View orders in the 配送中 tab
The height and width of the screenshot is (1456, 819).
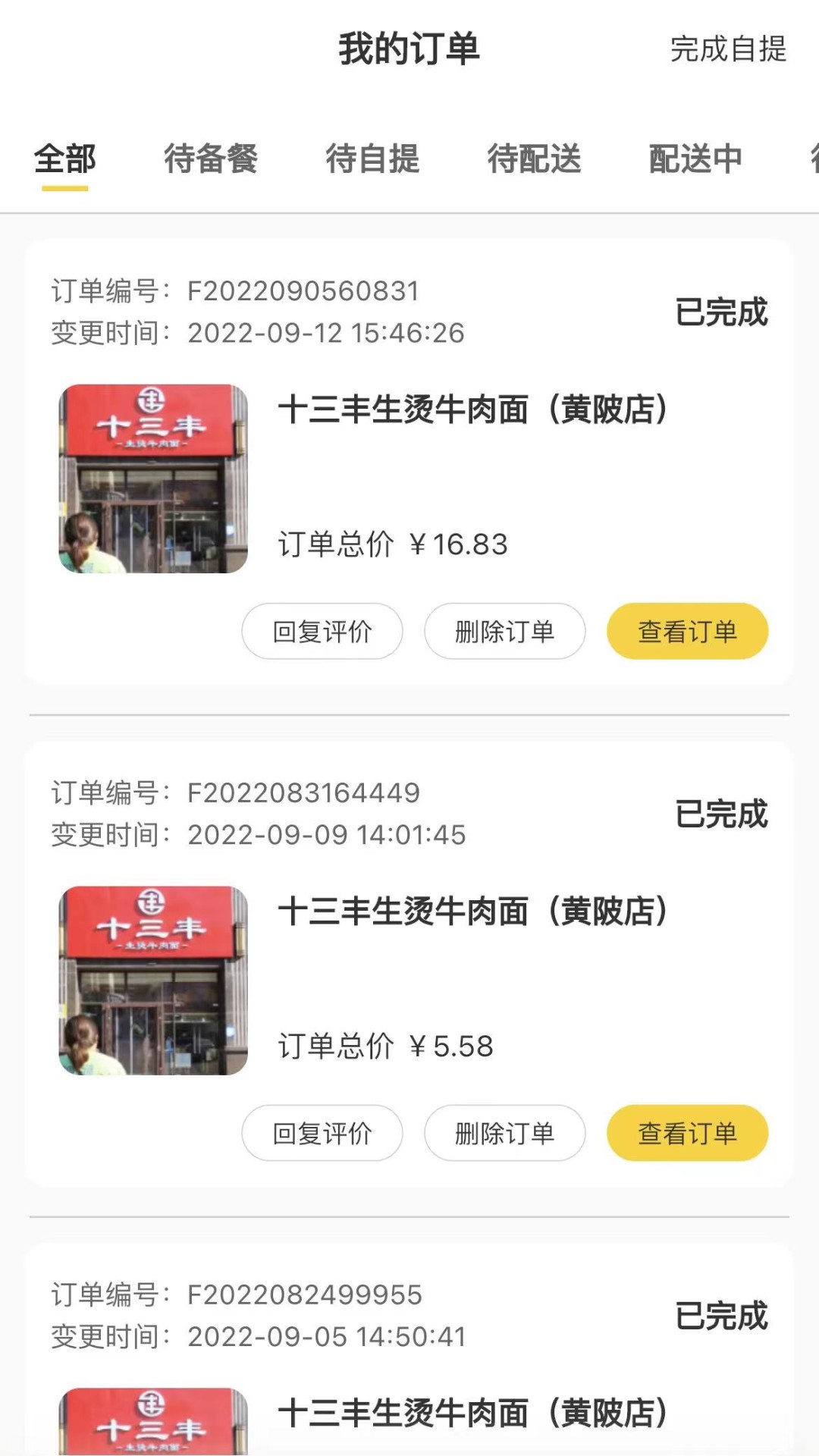click(x=695, y=159)
